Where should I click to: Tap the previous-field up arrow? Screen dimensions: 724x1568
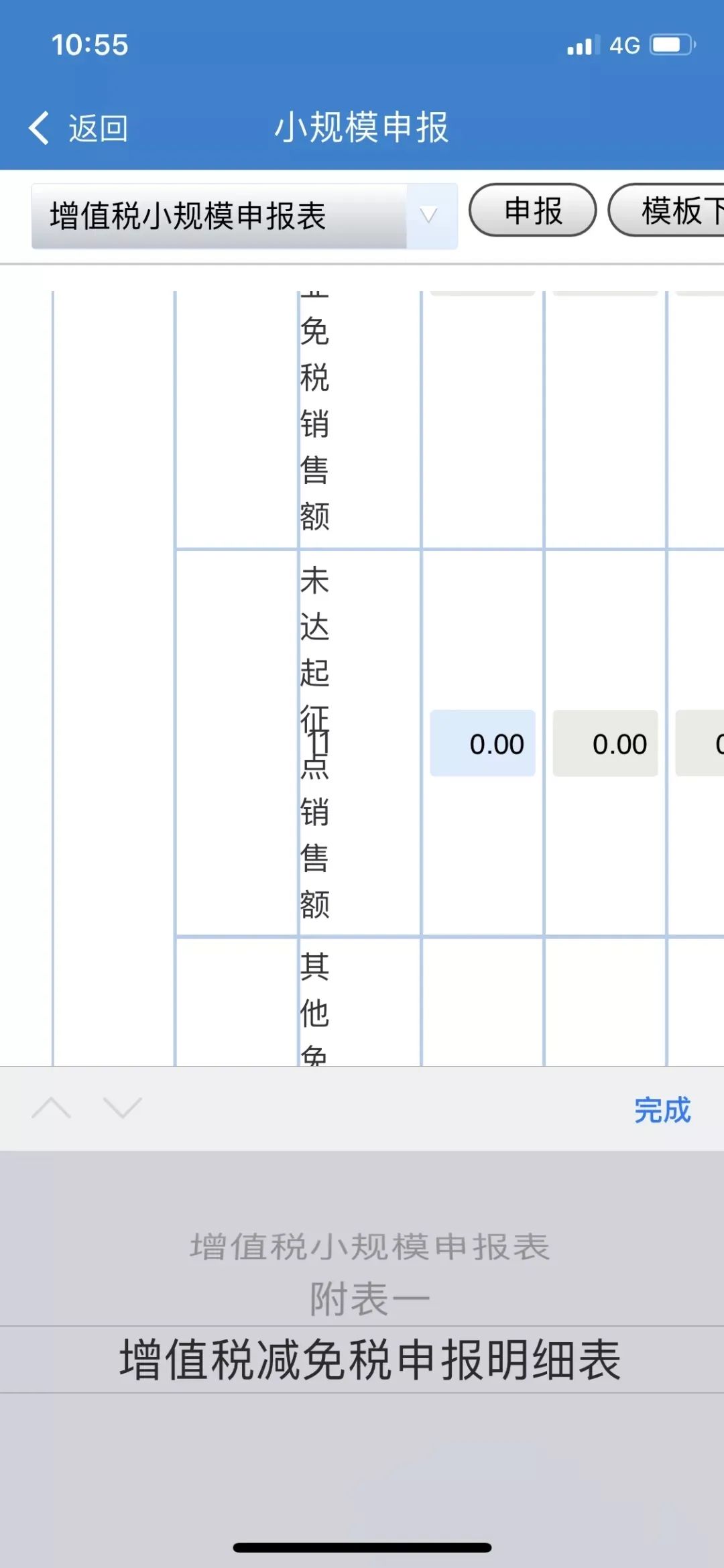click(x=51, y=1108)
